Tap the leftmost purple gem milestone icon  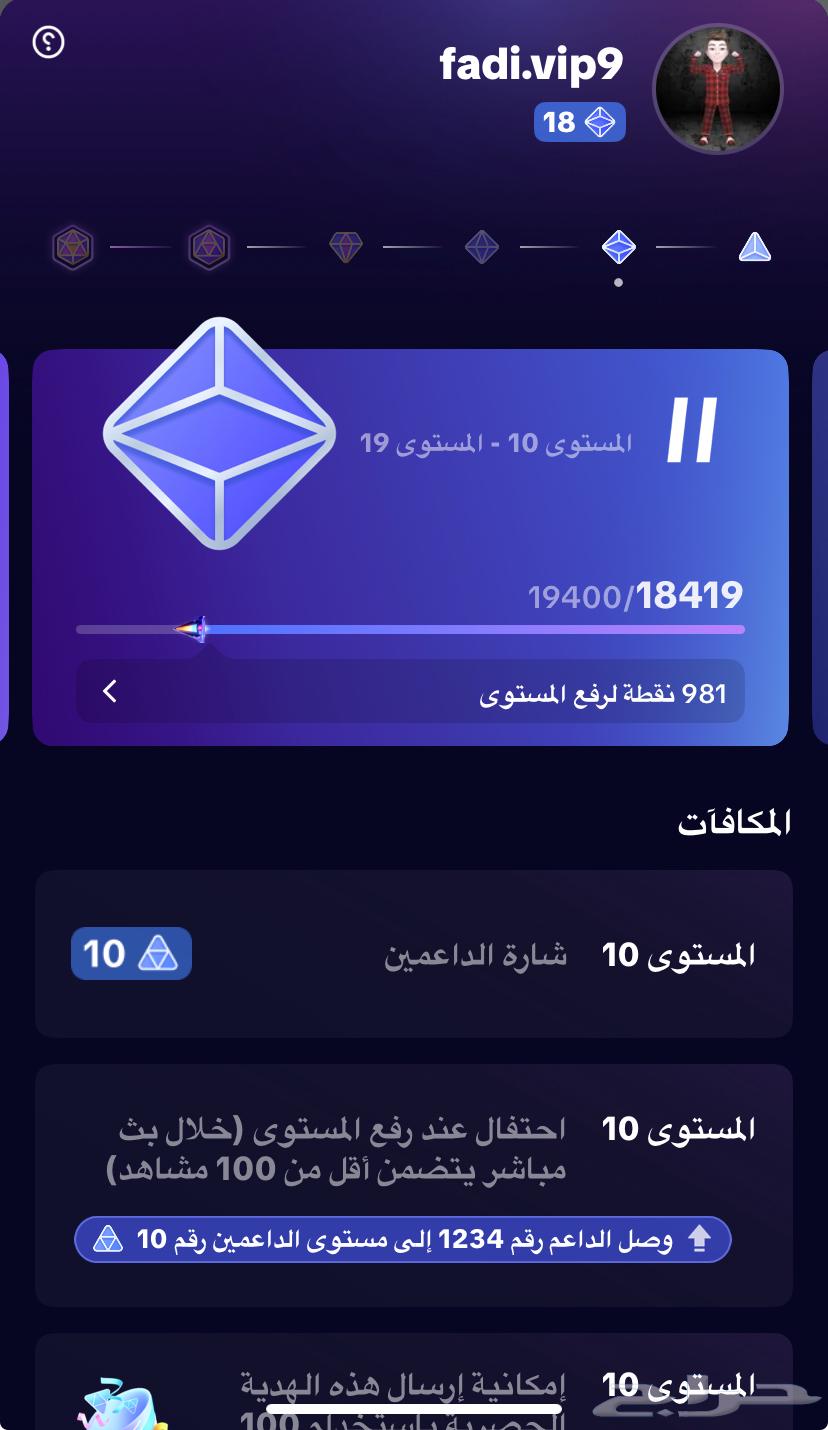click(x=74, y=247)
